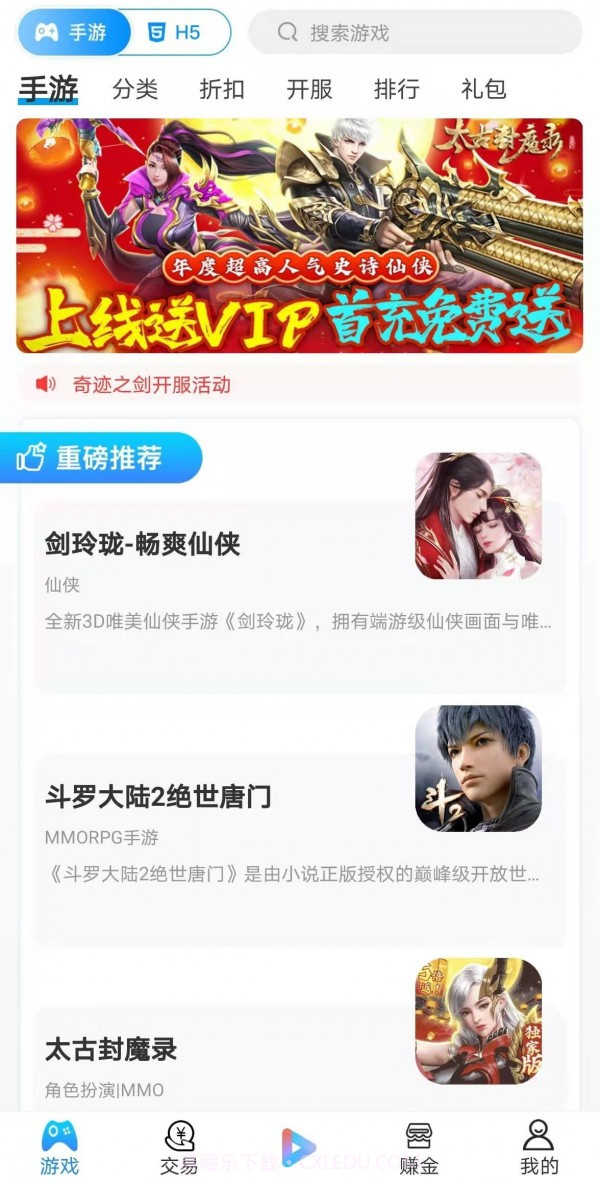
Task: Tap the center play button in bottom bar
Action: [298, 1147]
